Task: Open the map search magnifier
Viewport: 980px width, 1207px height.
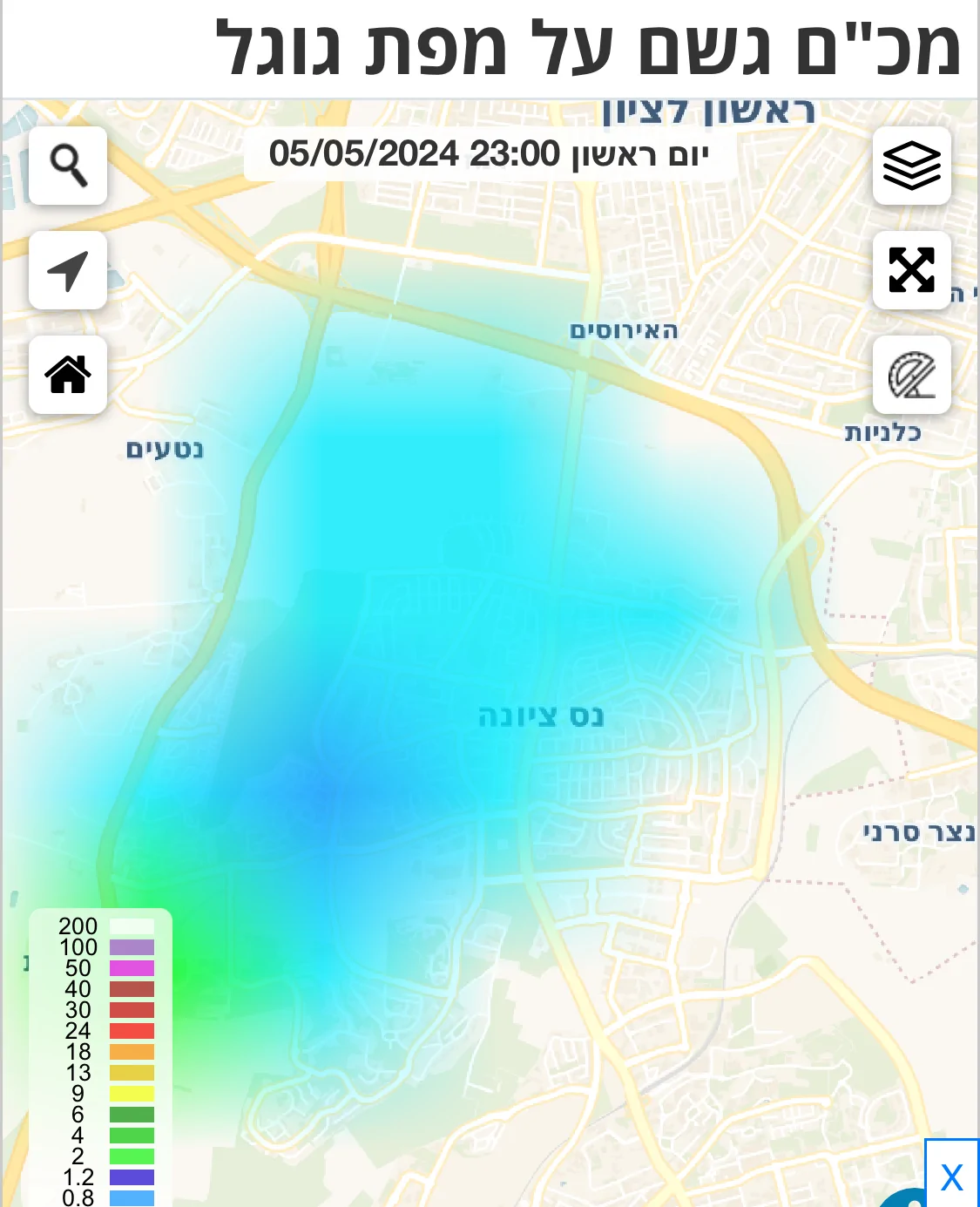Action: click(68, 166)
